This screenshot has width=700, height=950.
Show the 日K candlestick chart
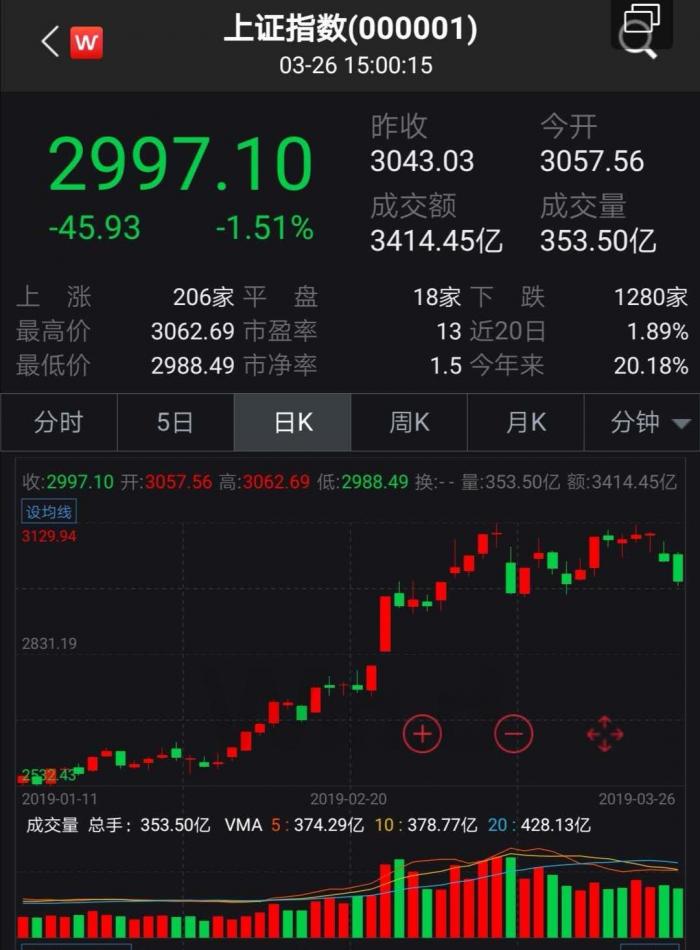[x=293, y=423]
